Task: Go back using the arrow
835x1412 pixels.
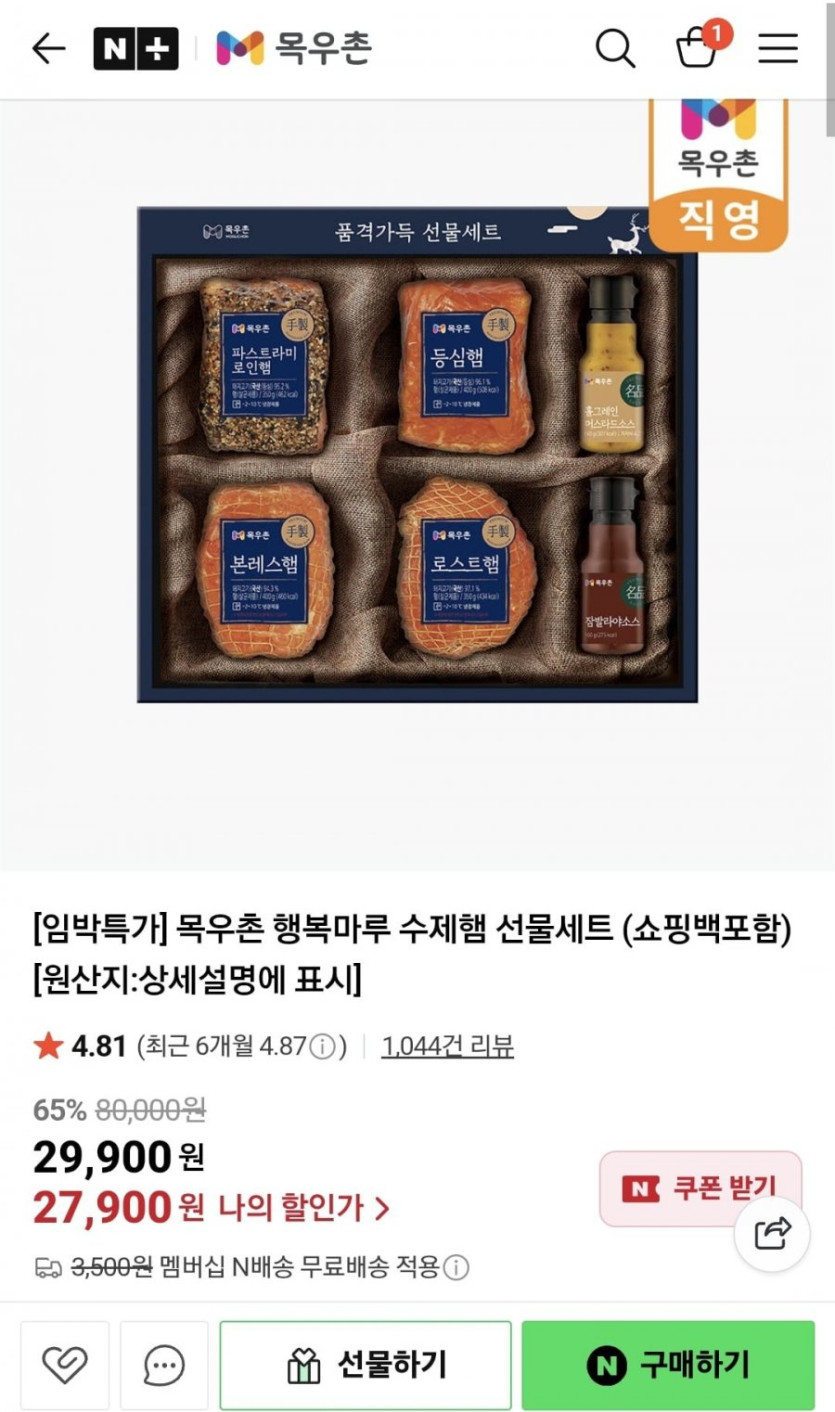Action: point(48,48)
